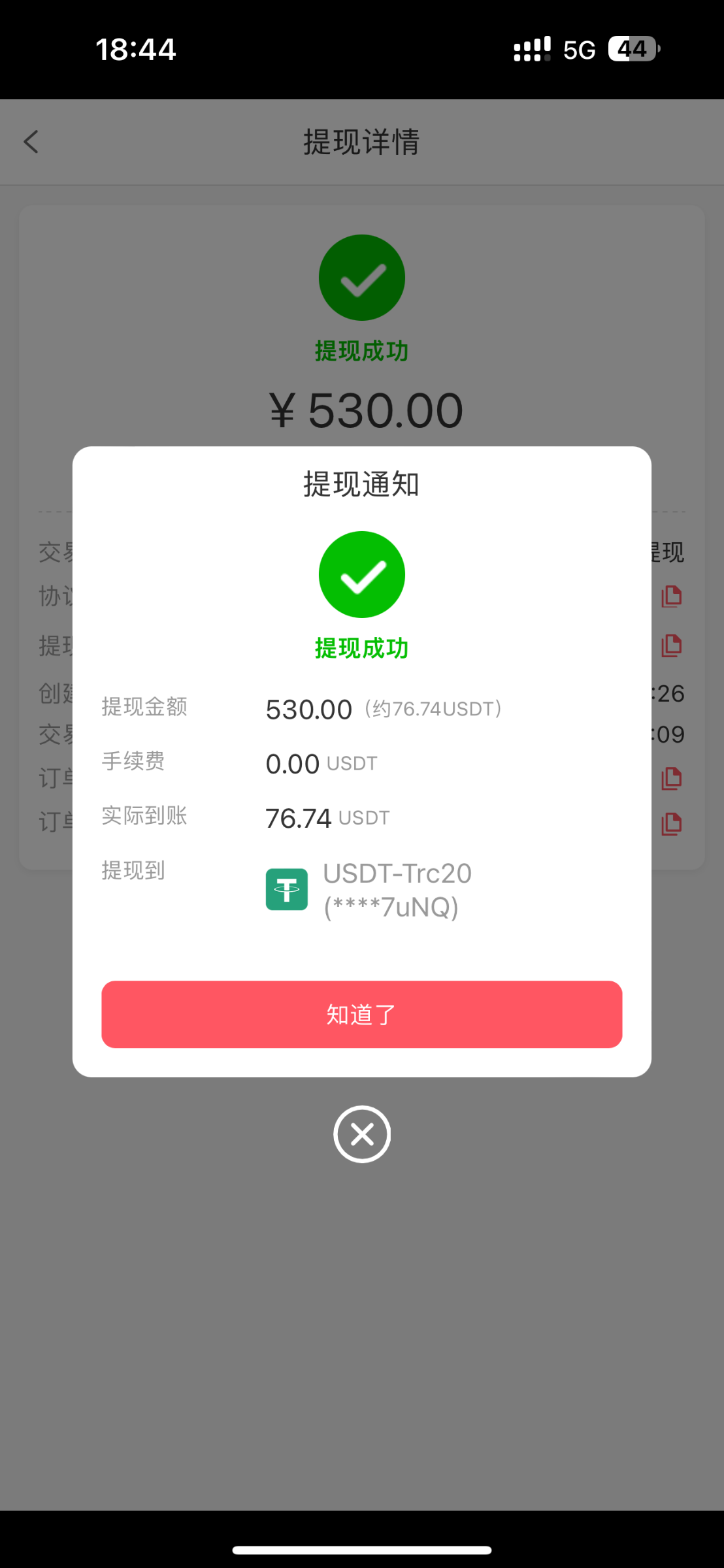724x1568 pixels.
Task: Click the Tether USDT coin icon
Action: [288, 888]
